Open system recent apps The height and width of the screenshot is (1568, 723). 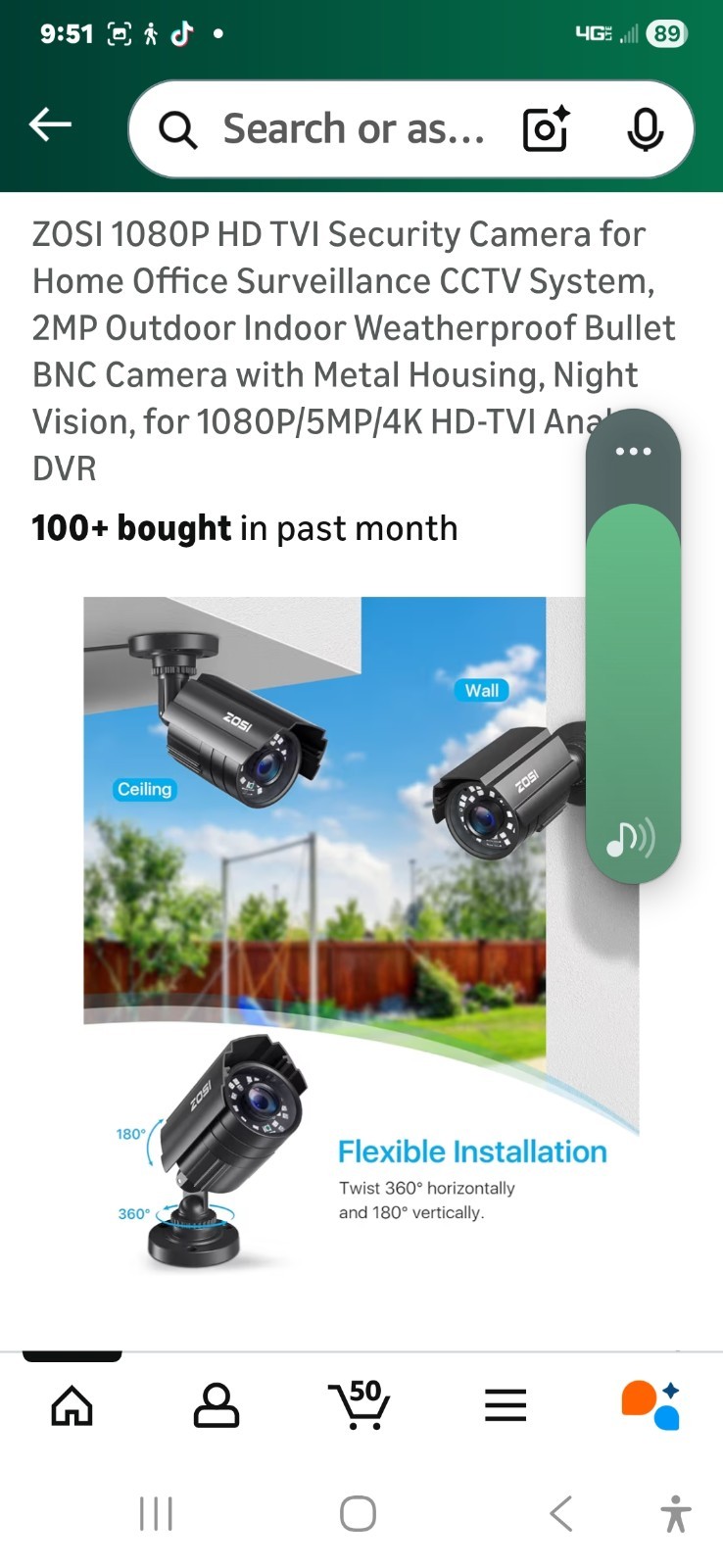156,1513
